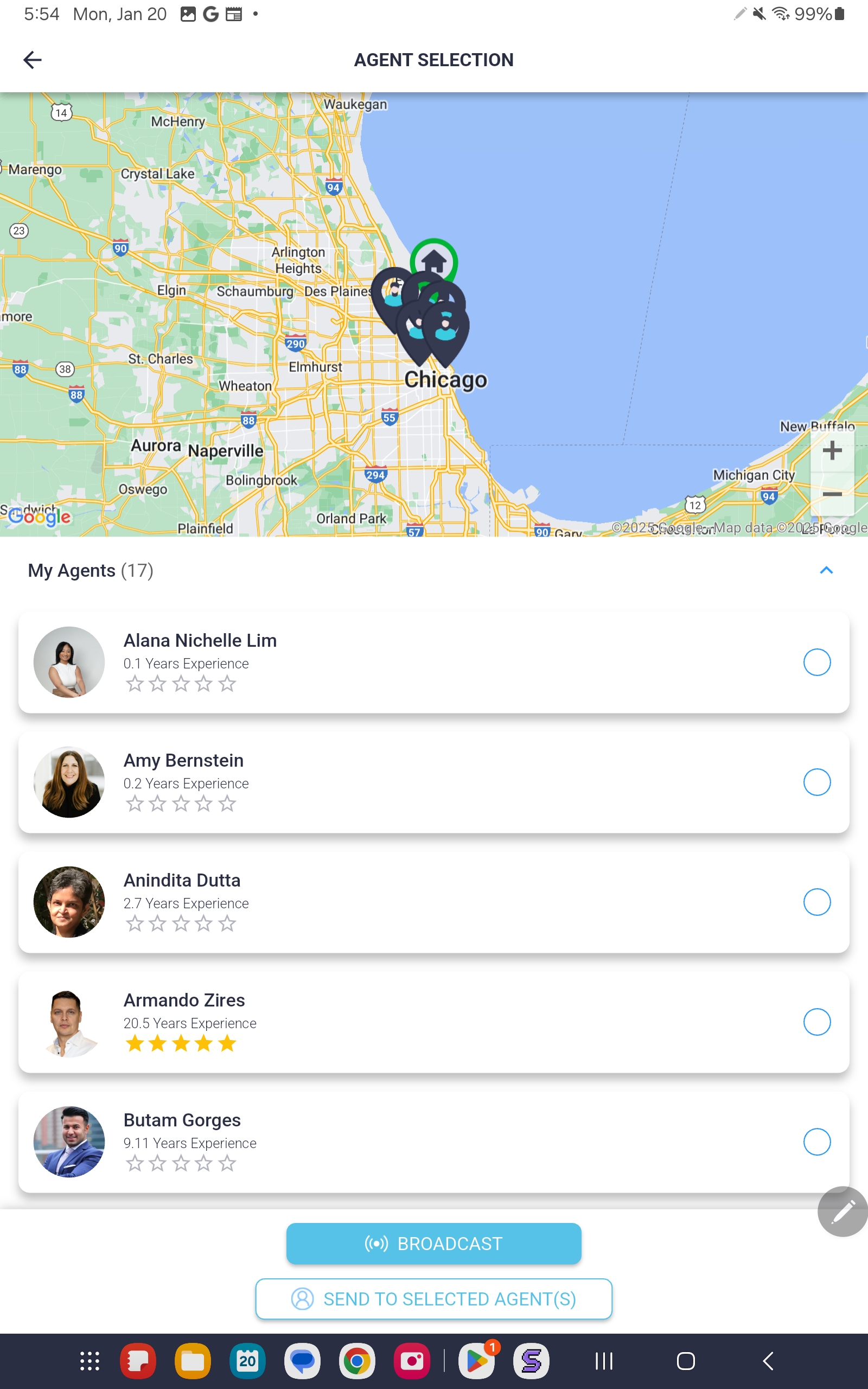Select agent Butam Gorges
The width and height of the screenshot is (868, 1389).
(816, 1142)
